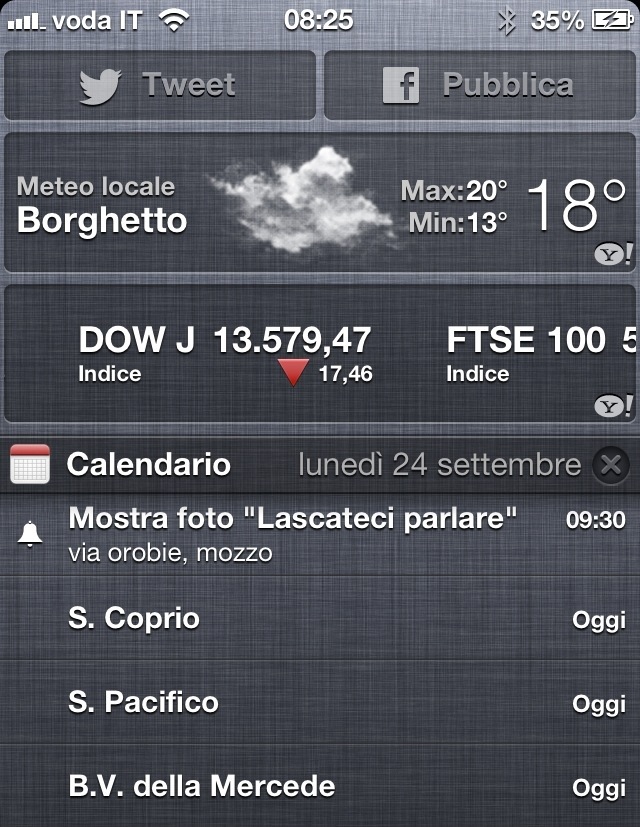Open the B.V. della Mercede entry
The height and width of the screenshot is (827, 640).
click(x=320, y=787)
